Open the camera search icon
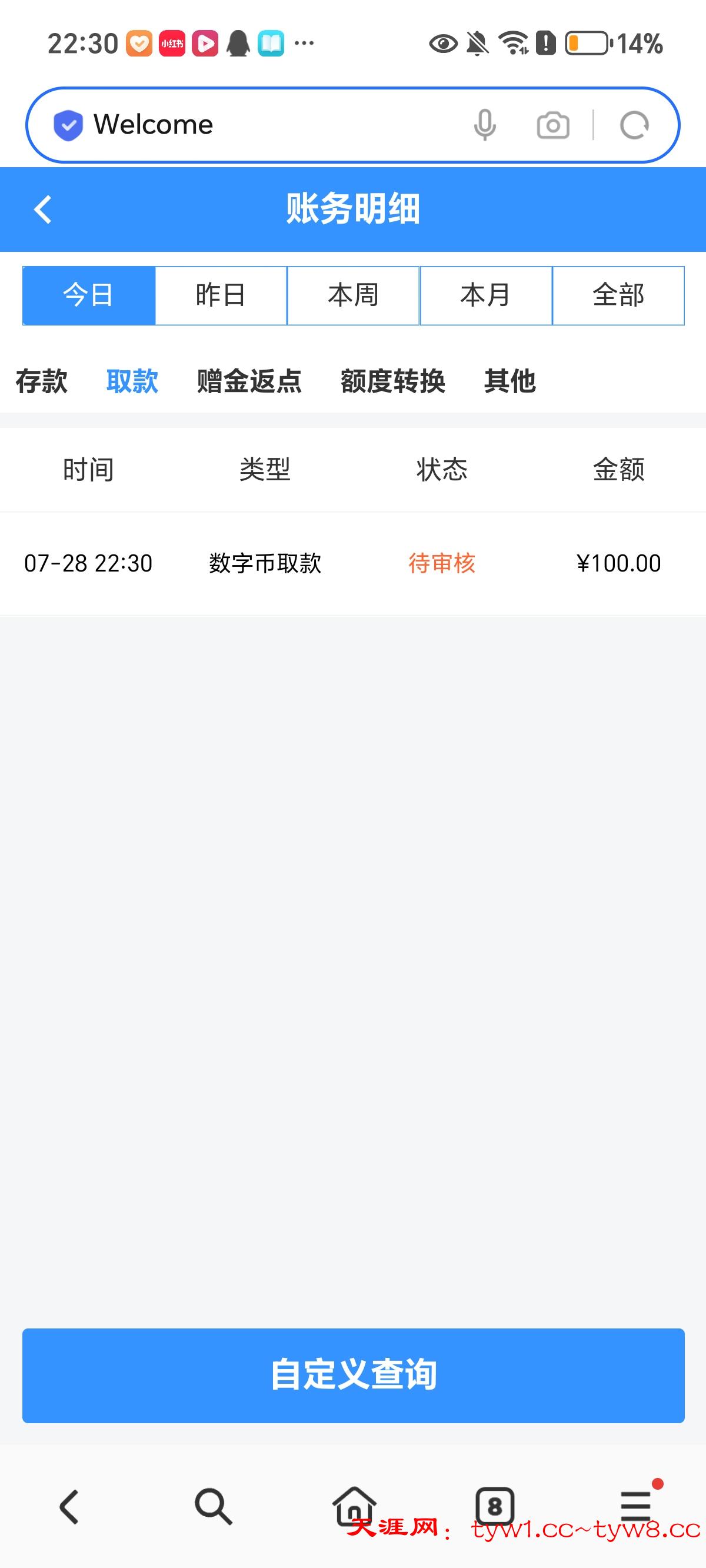Viewport: 706px width, 1568px height. click(x=552, y=125)
